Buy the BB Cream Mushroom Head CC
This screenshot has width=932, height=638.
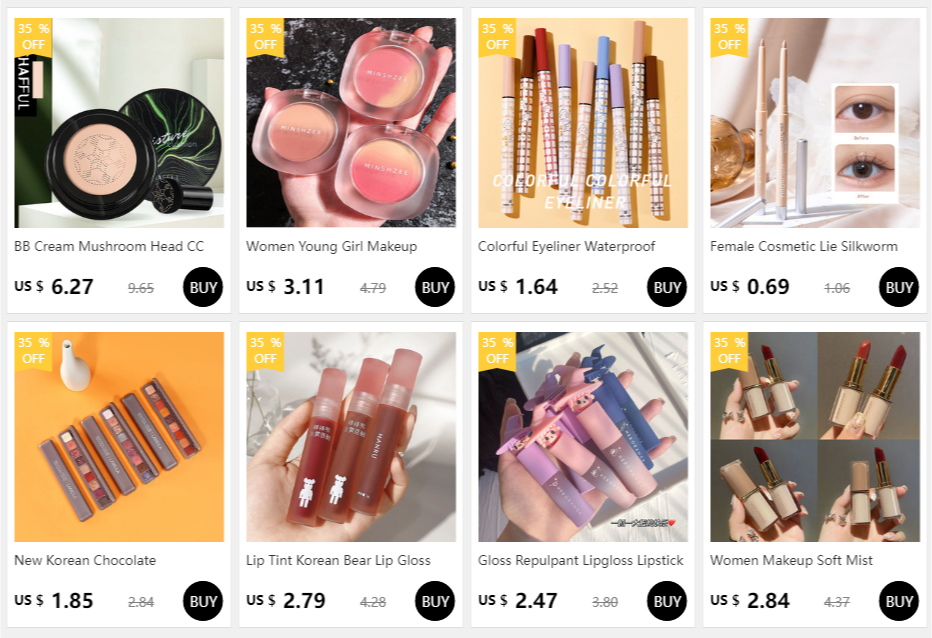[x=203, y=287]
